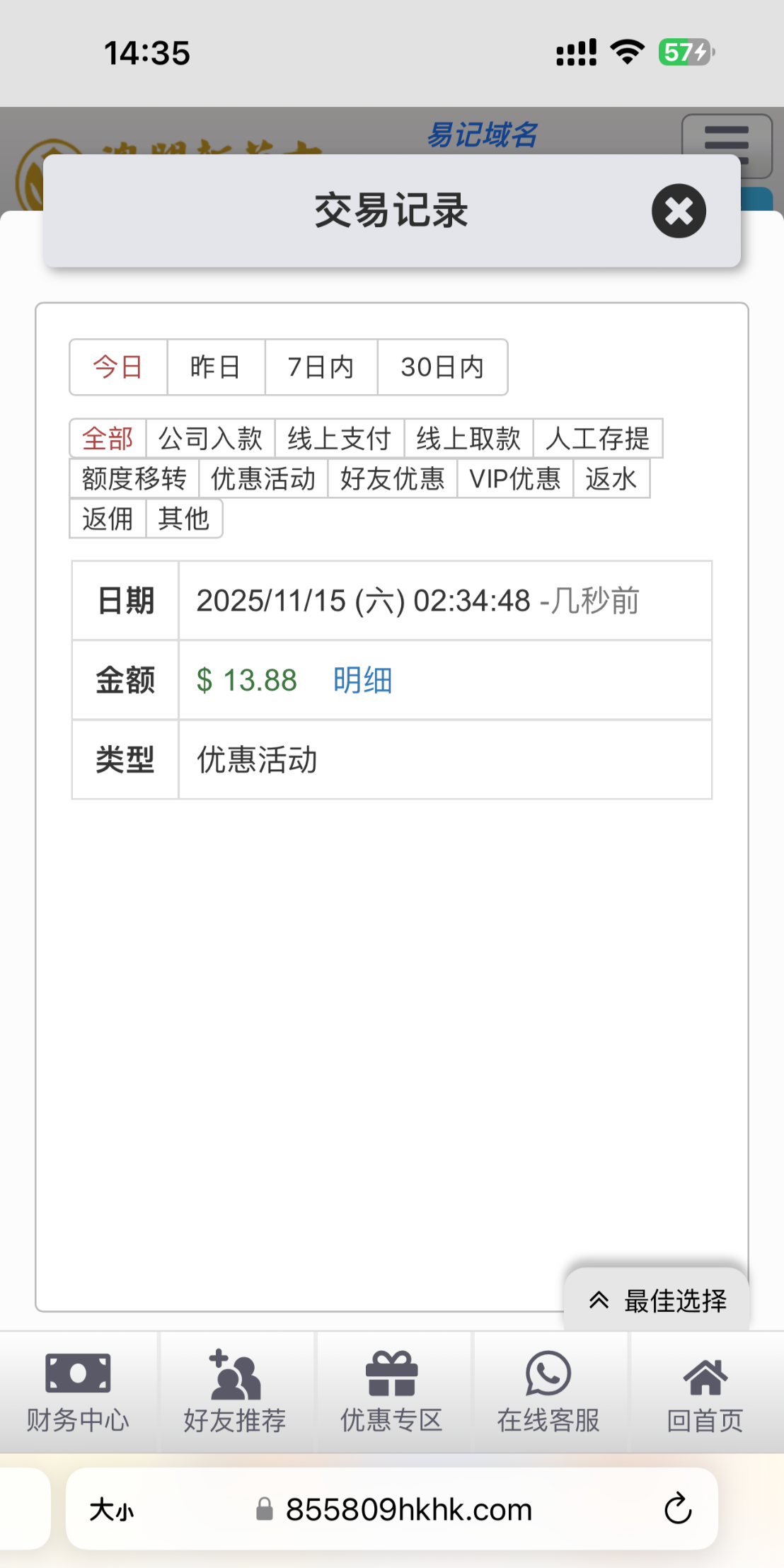The image size is (784, 1568).
Task: Filter records by 线上支付
Action: (x=339, y=439)
